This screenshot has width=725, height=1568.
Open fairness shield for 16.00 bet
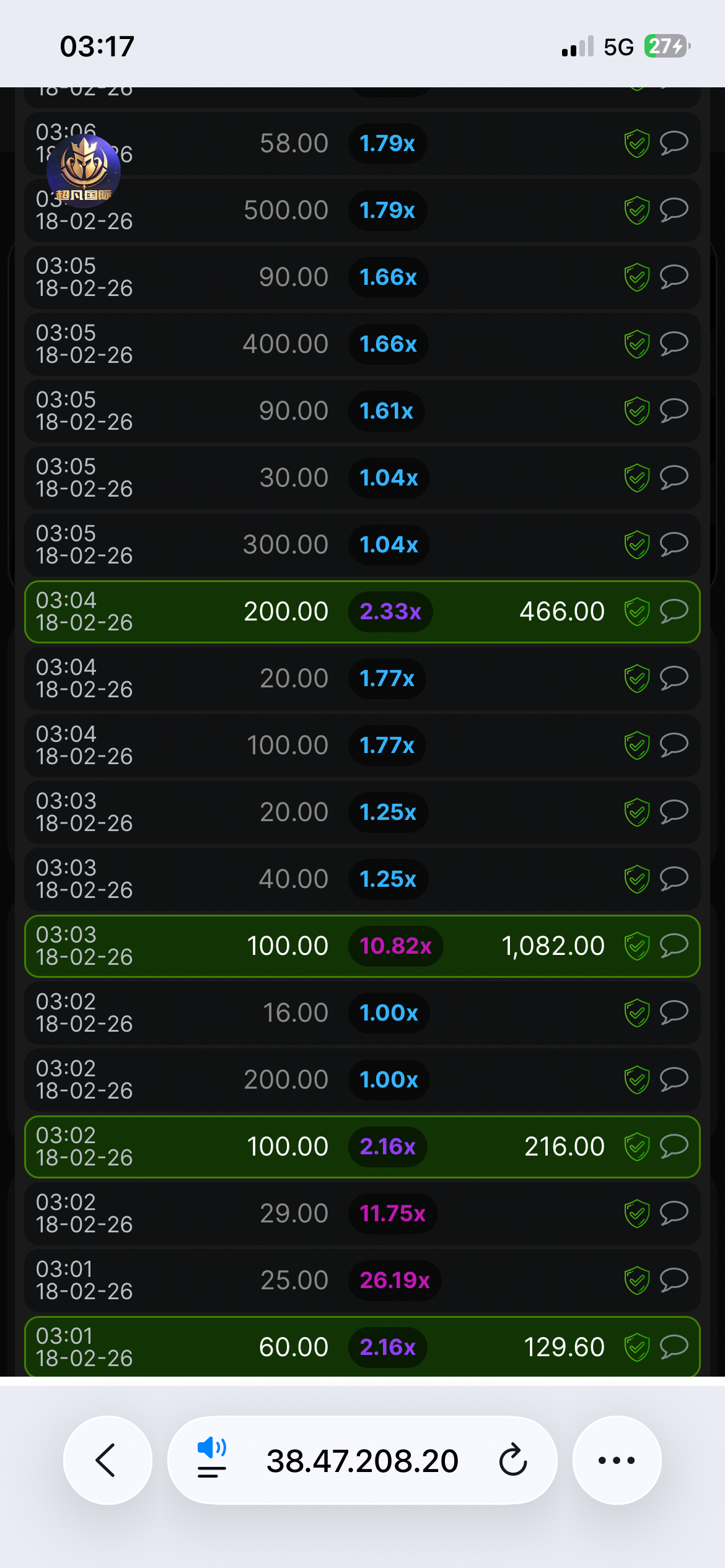click(x=636, y=1013)
